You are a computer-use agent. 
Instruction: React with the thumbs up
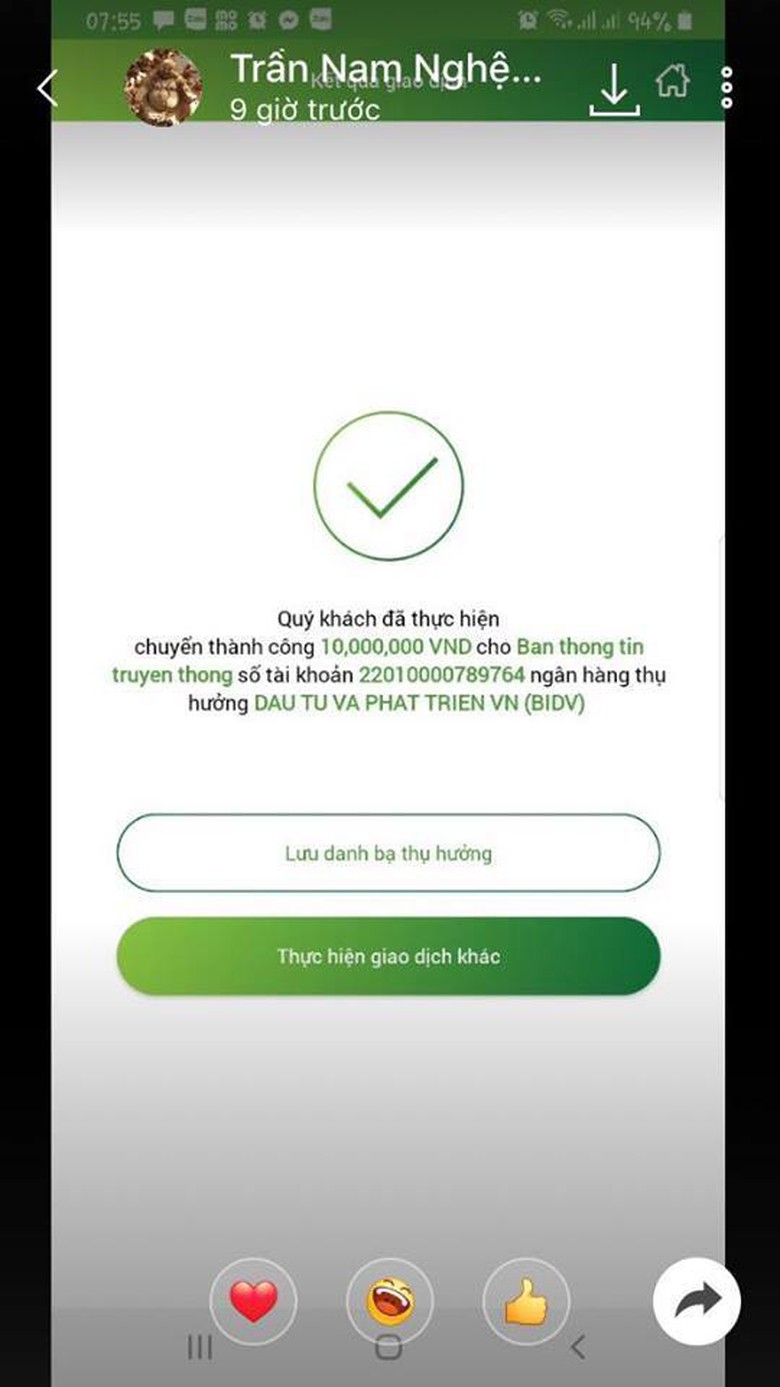(526, 1302)
